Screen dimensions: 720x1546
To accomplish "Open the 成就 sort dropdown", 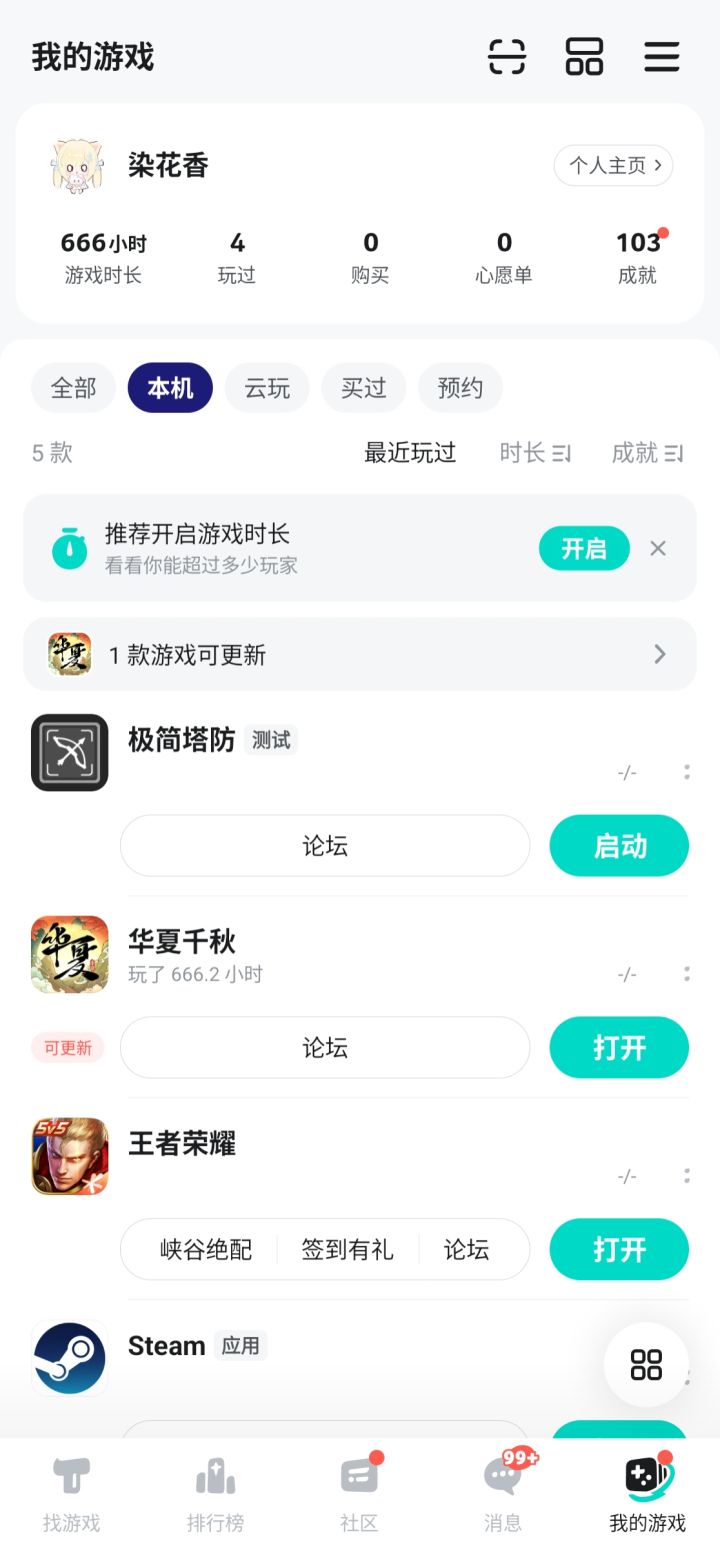I will click(x=646, y=452).
